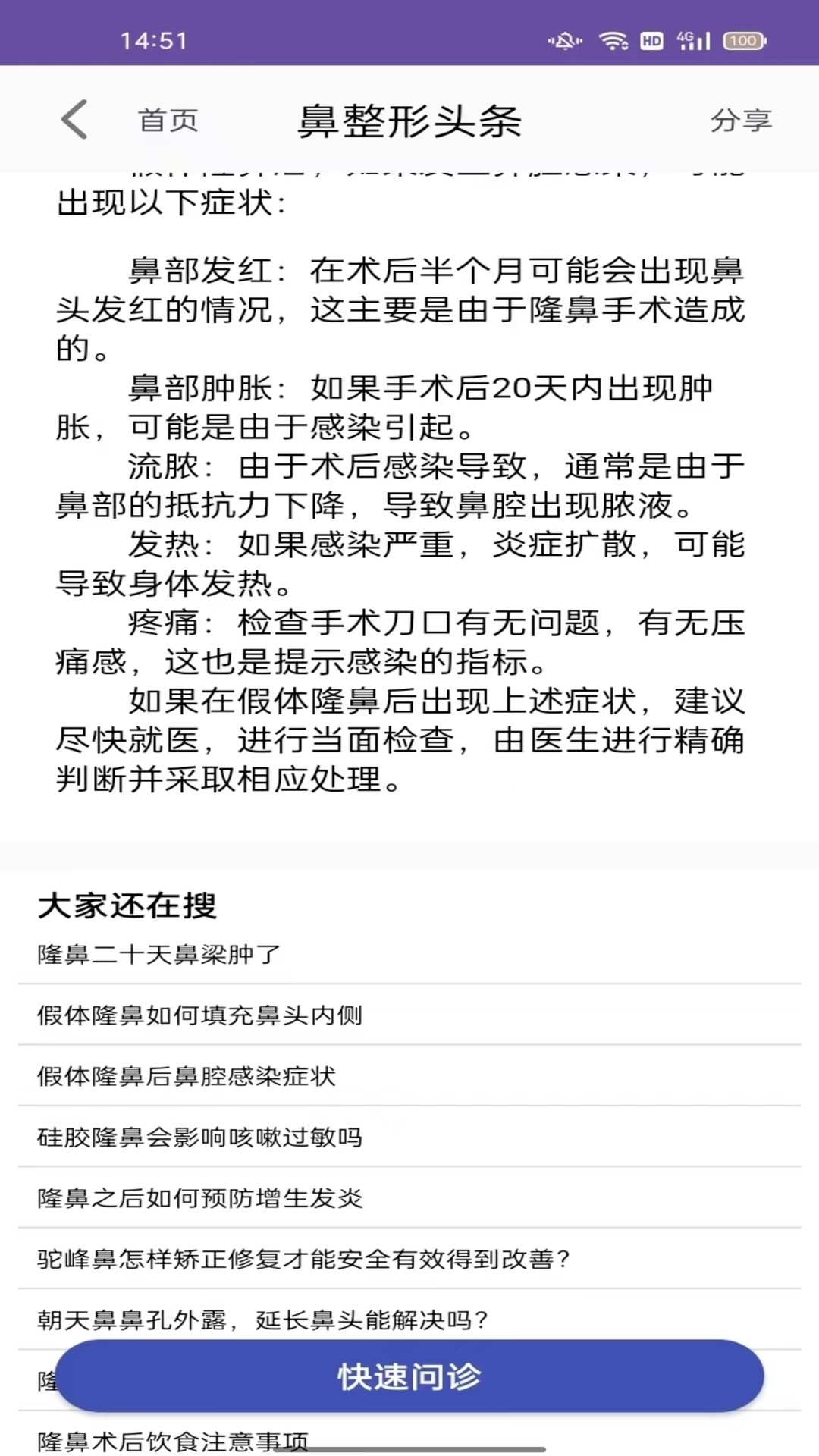819x1456 pixels.
Task: Open suggestion about 驼峰鼻 correction repair
Action: (x=302, y=1260)
